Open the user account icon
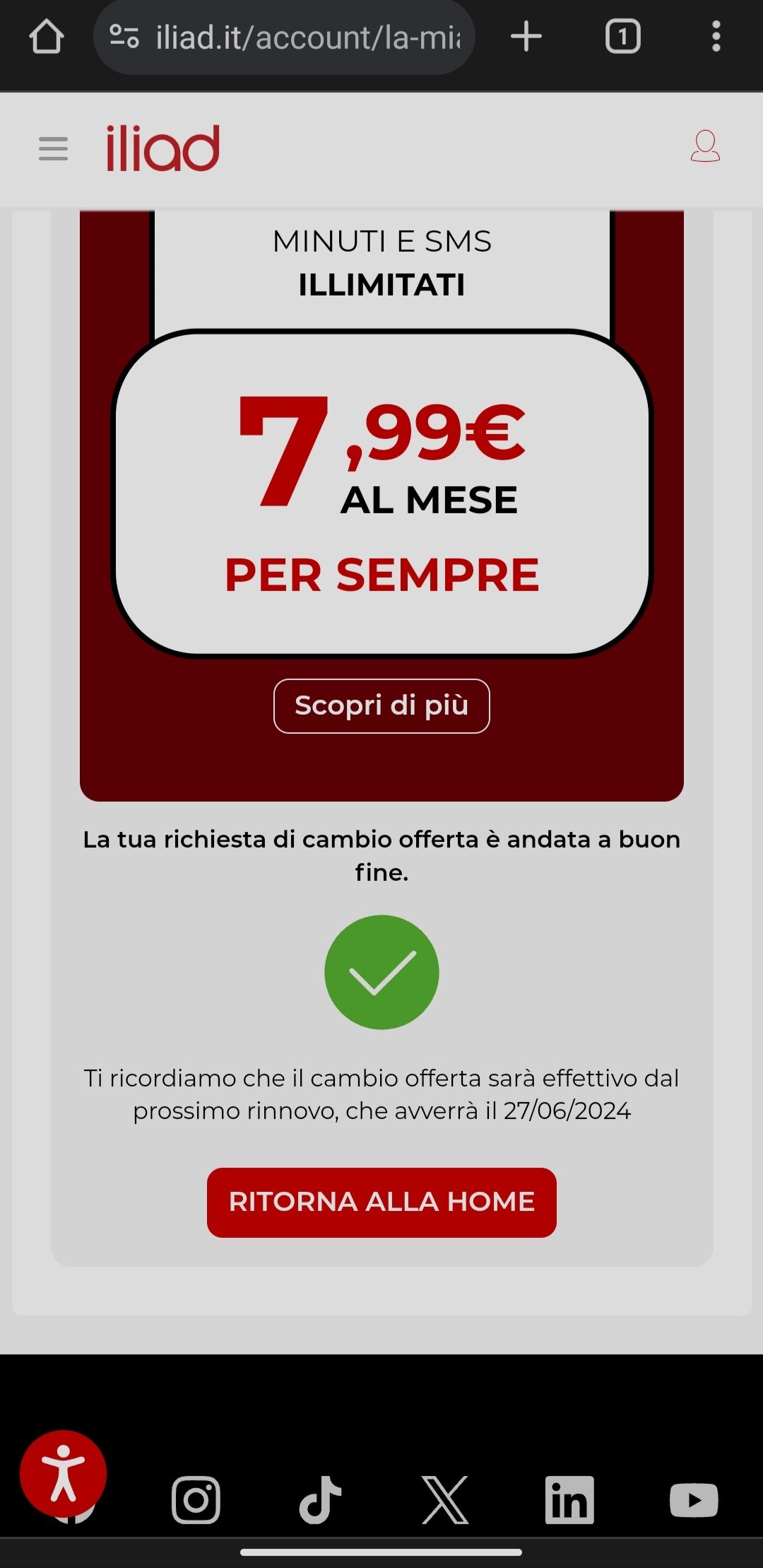The height and width of the screenshot is (1568, 763). coord(705,147)
